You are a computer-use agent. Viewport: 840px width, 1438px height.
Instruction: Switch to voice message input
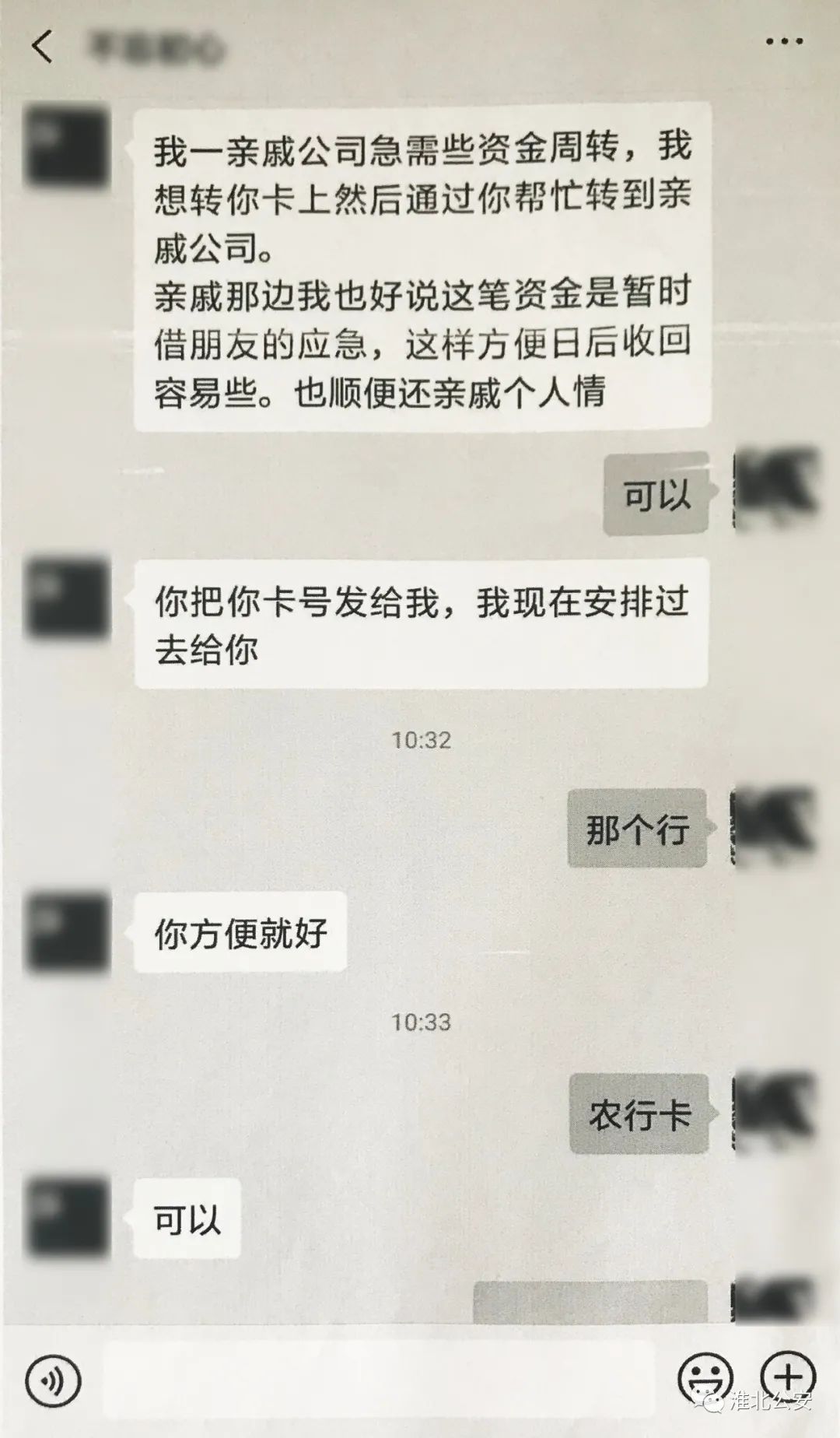pyautogui.click(x=53, y=1381)
